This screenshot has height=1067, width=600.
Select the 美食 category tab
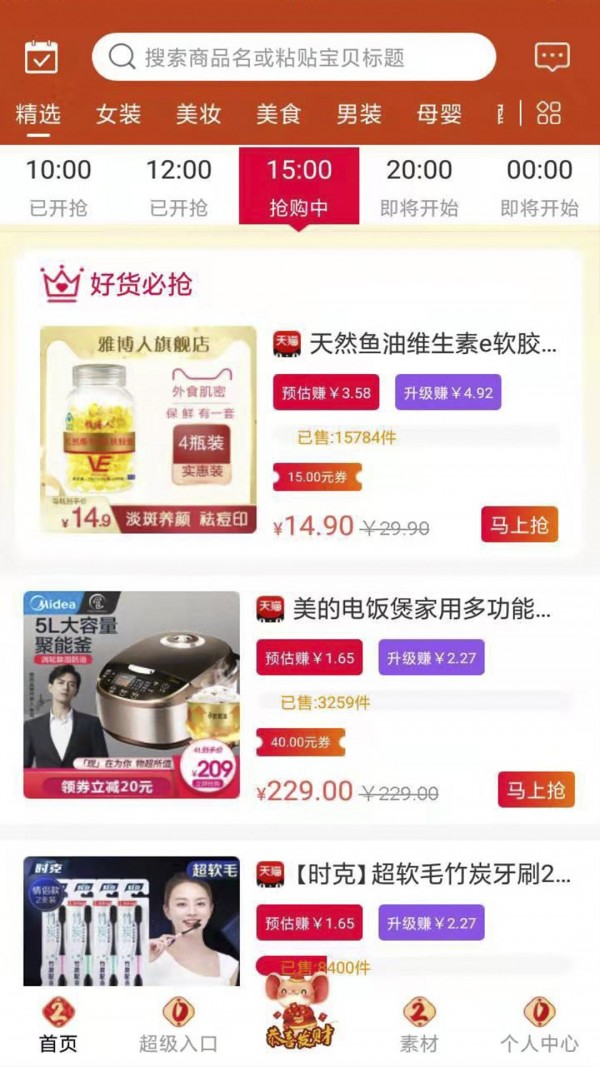(x=278, y=114)
